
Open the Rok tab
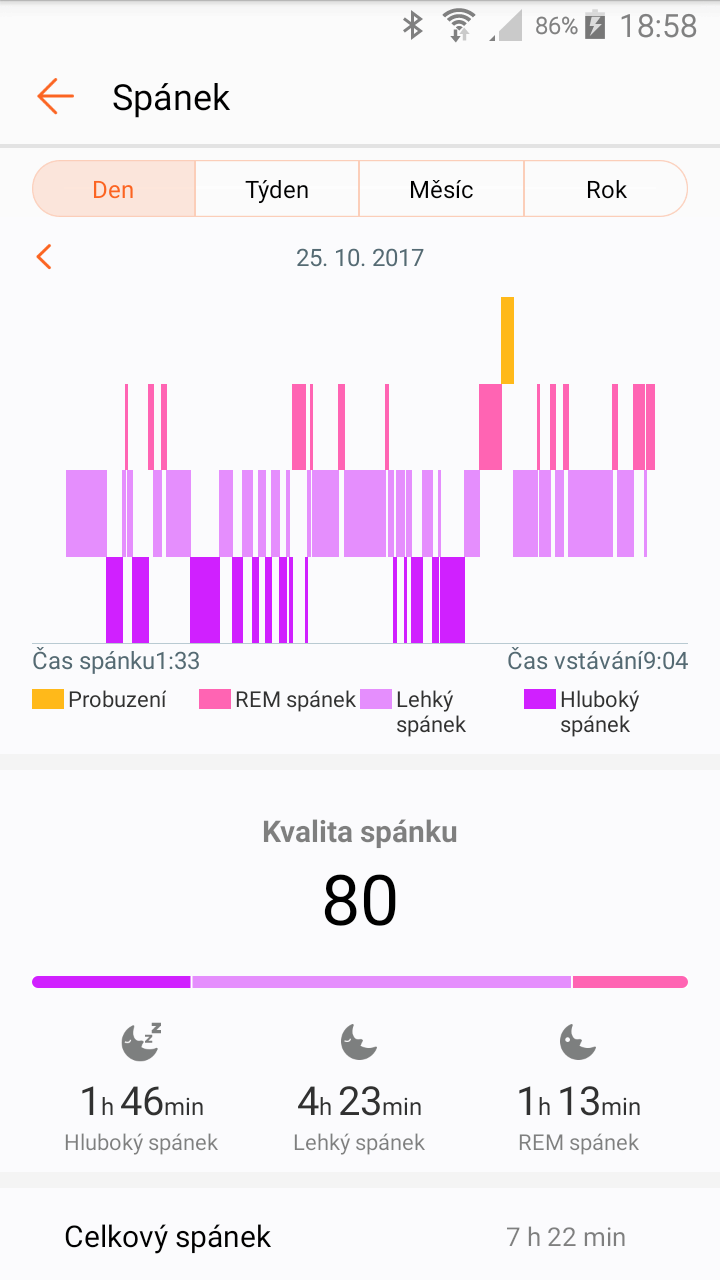click(606, 189)
